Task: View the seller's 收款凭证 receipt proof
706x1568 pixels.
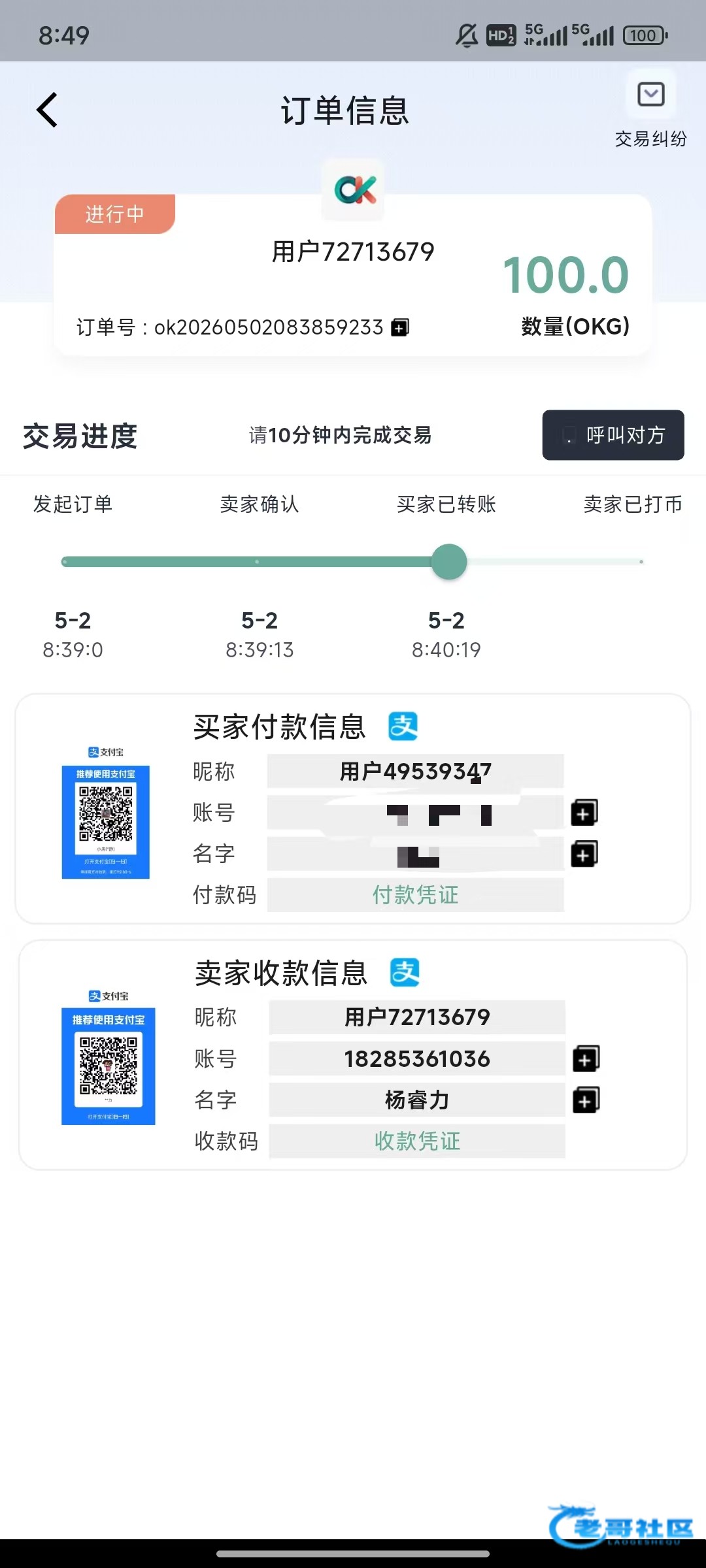Action: coord(417,1141)
